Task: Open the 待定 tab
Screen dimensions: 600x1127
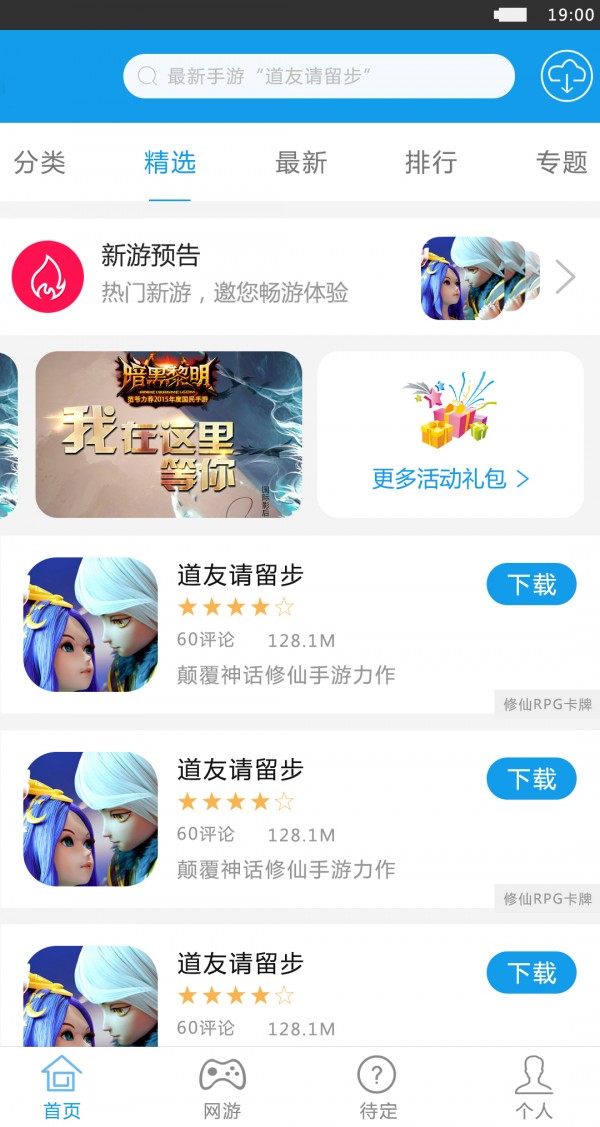Action: point(378,1088)
